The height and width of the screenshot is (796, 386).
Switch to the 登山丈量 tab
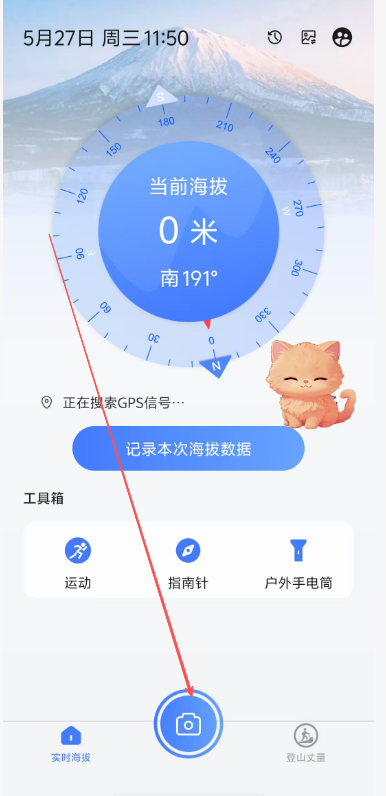coord(306,744)
